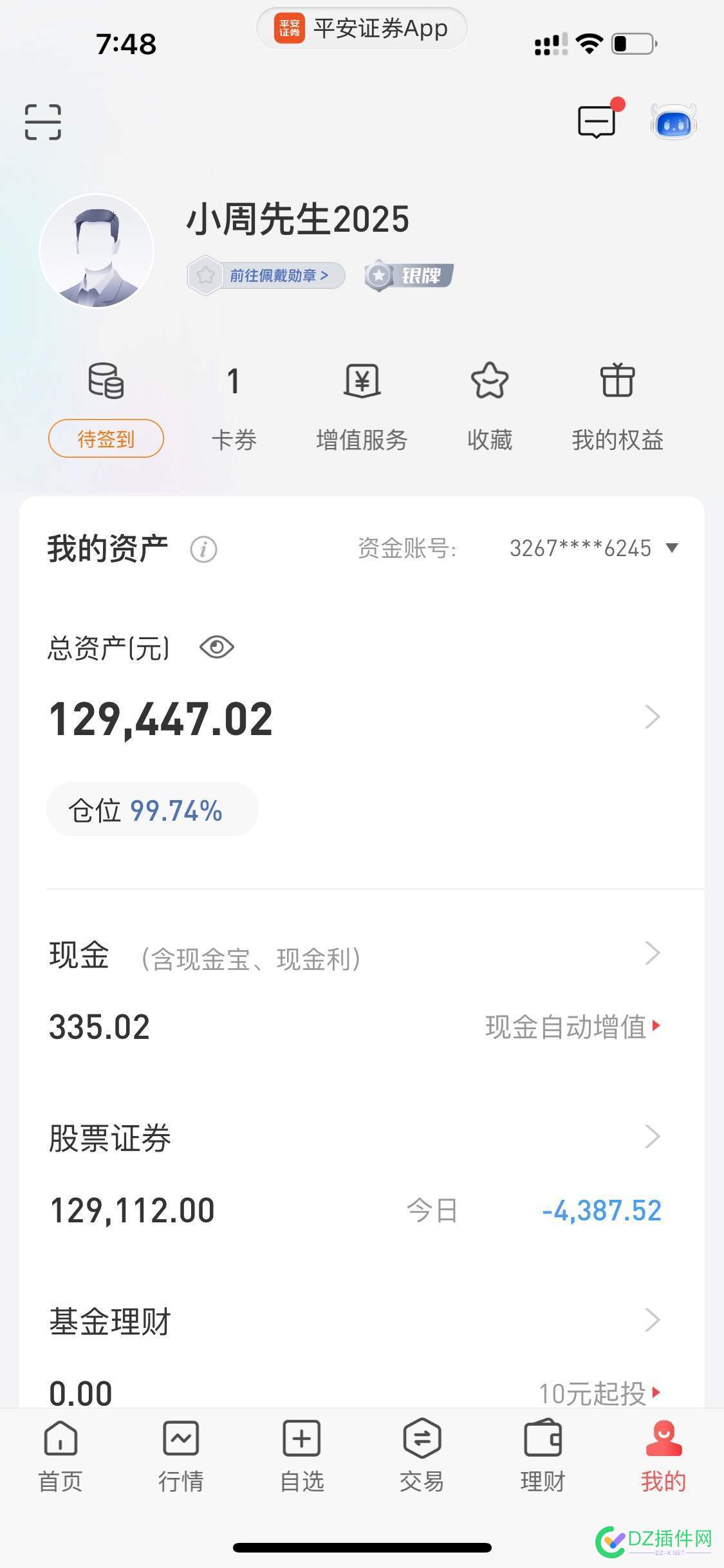Viewport: 724px width, 1568px height.
Task: Switch to the 交易 trade tab
Action: [x=422, y=1456]
